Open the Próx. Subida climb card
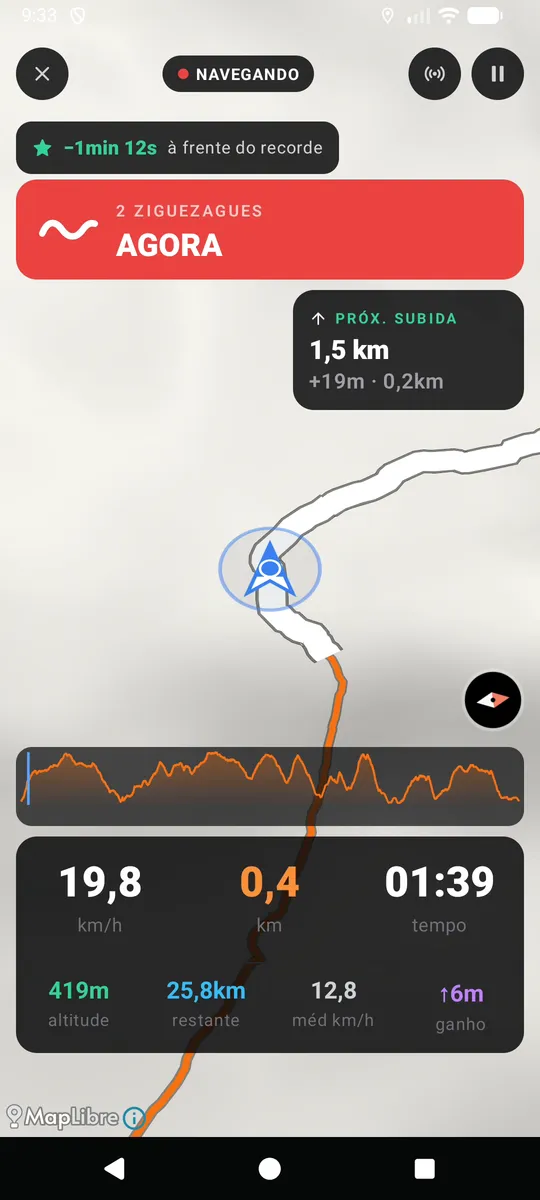This screenshot has height=1200, width=540. (x=408, y=350)
